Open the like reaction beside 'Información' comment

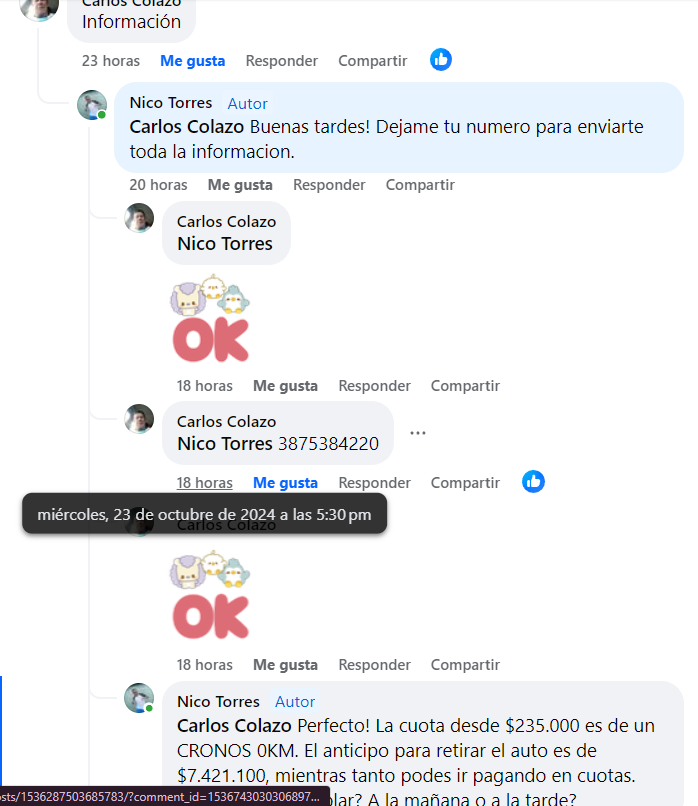coord(441,60)
